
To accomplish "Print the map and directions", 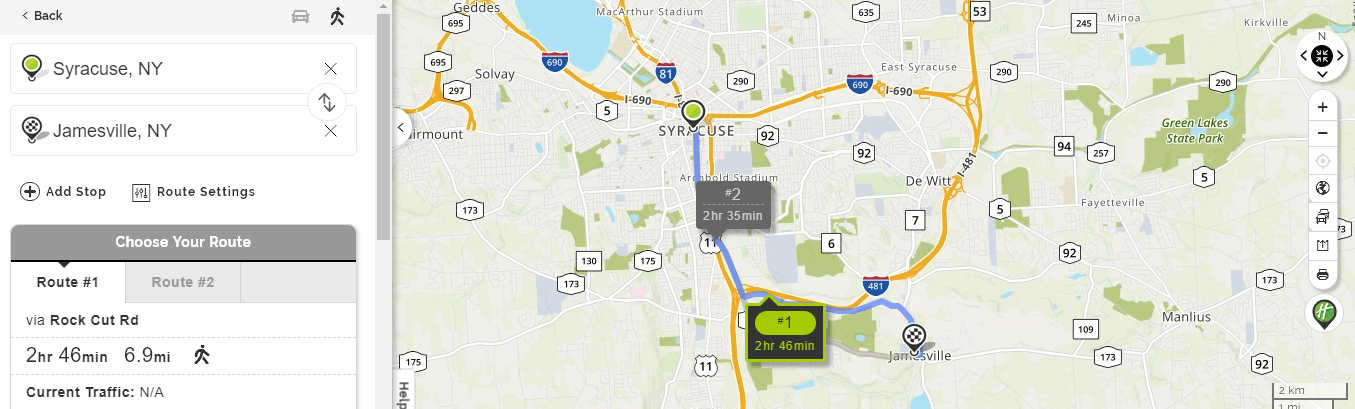I will click(x=1322, y=274).
